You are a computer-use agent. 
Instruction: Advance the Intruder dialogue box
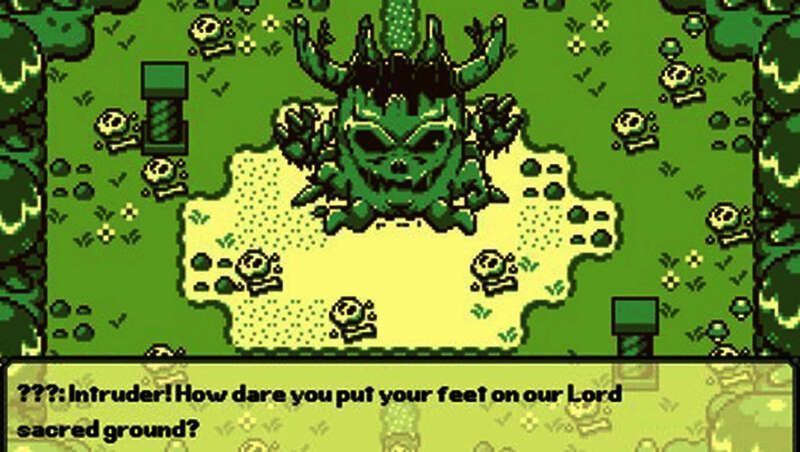click(400, 405)
